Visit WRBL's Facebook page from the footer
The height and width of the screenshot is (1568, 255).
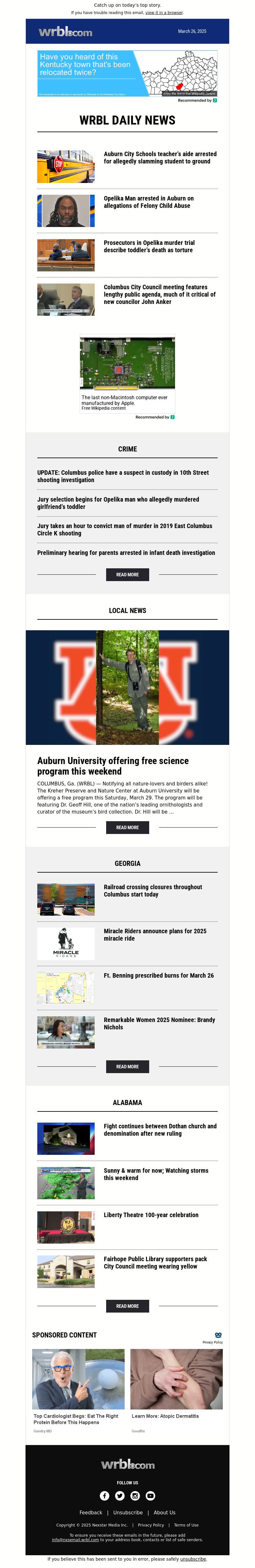point(105,1496)
